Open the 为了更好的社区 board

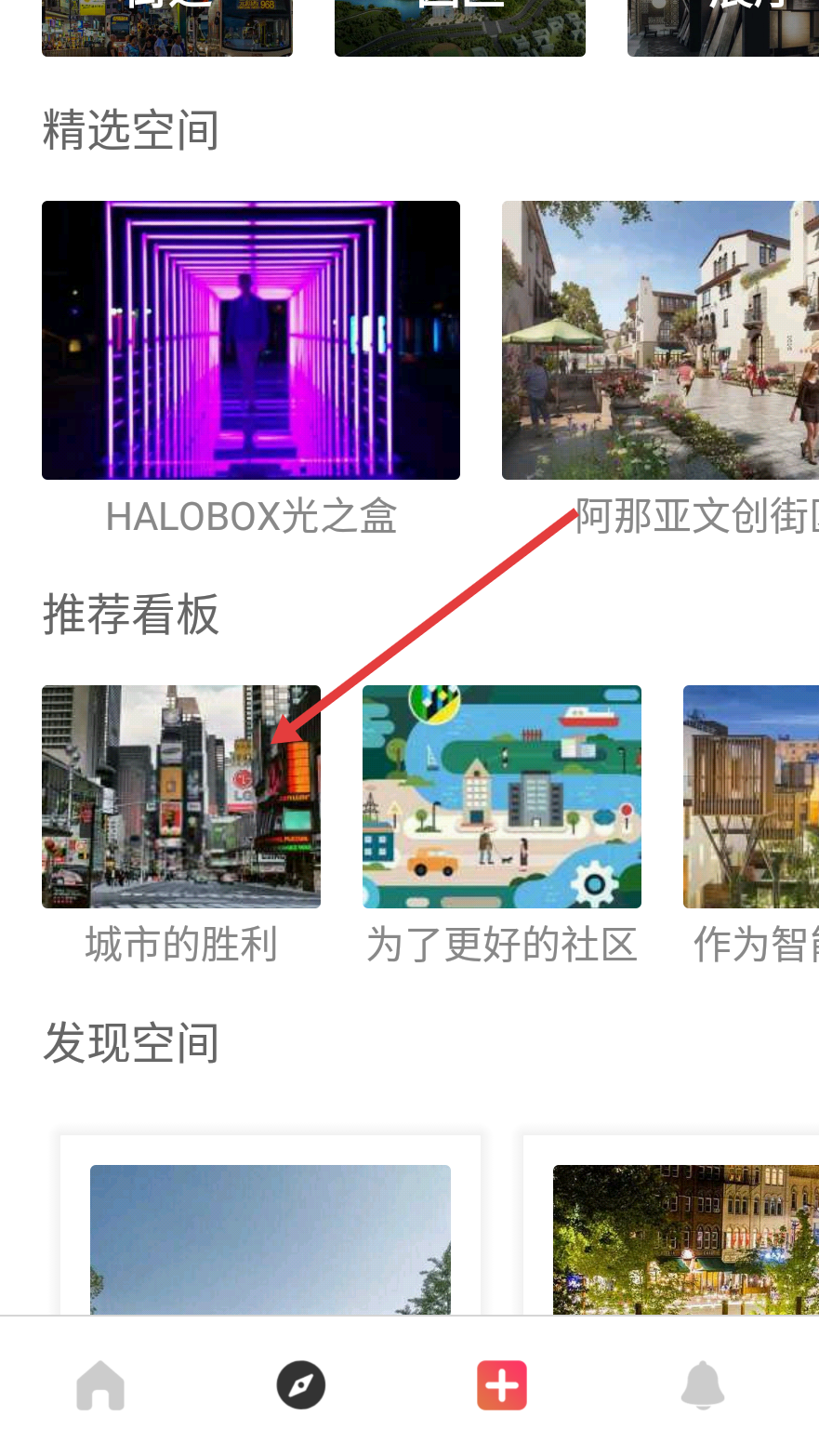(502, 797)
